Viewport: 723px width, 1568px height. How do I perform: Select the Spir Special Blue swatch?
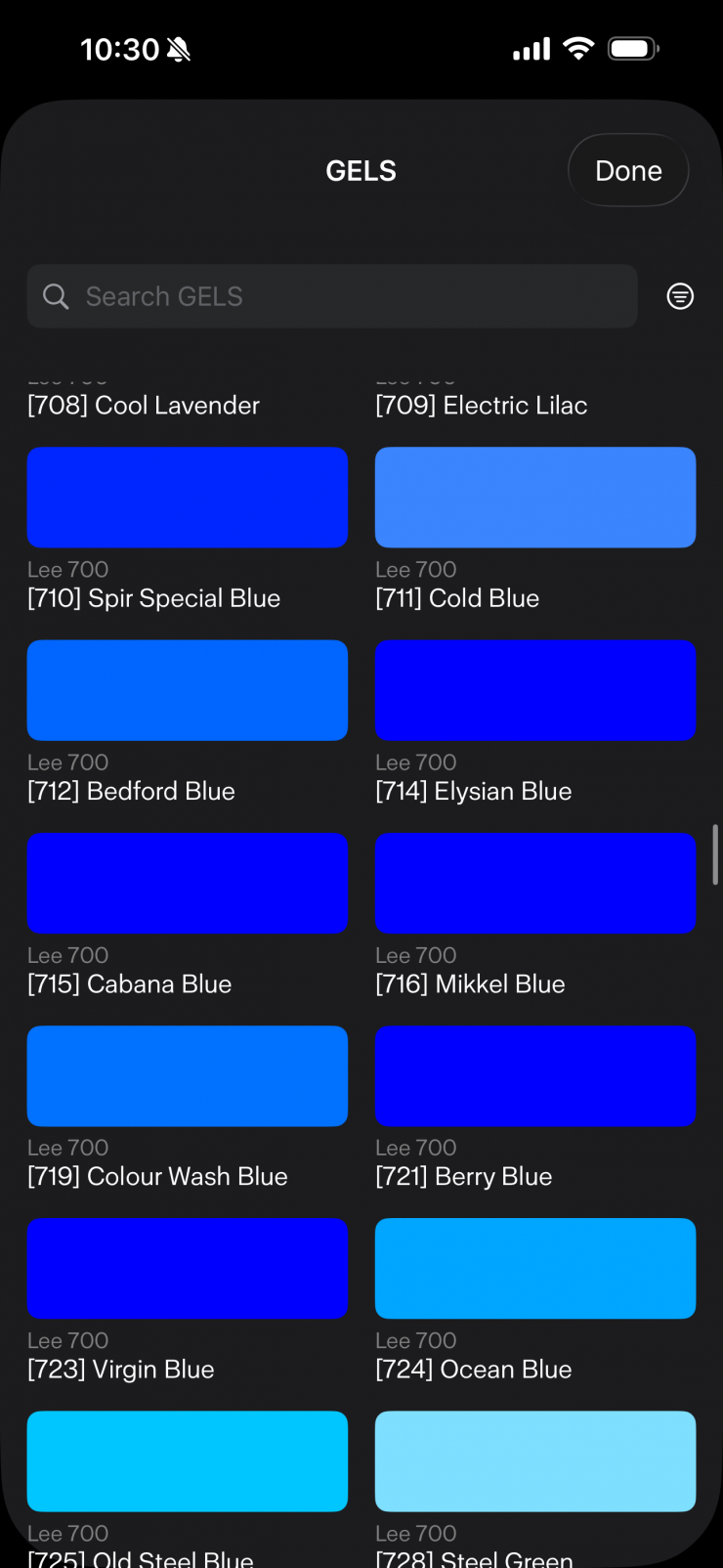(x=188, y=498)
